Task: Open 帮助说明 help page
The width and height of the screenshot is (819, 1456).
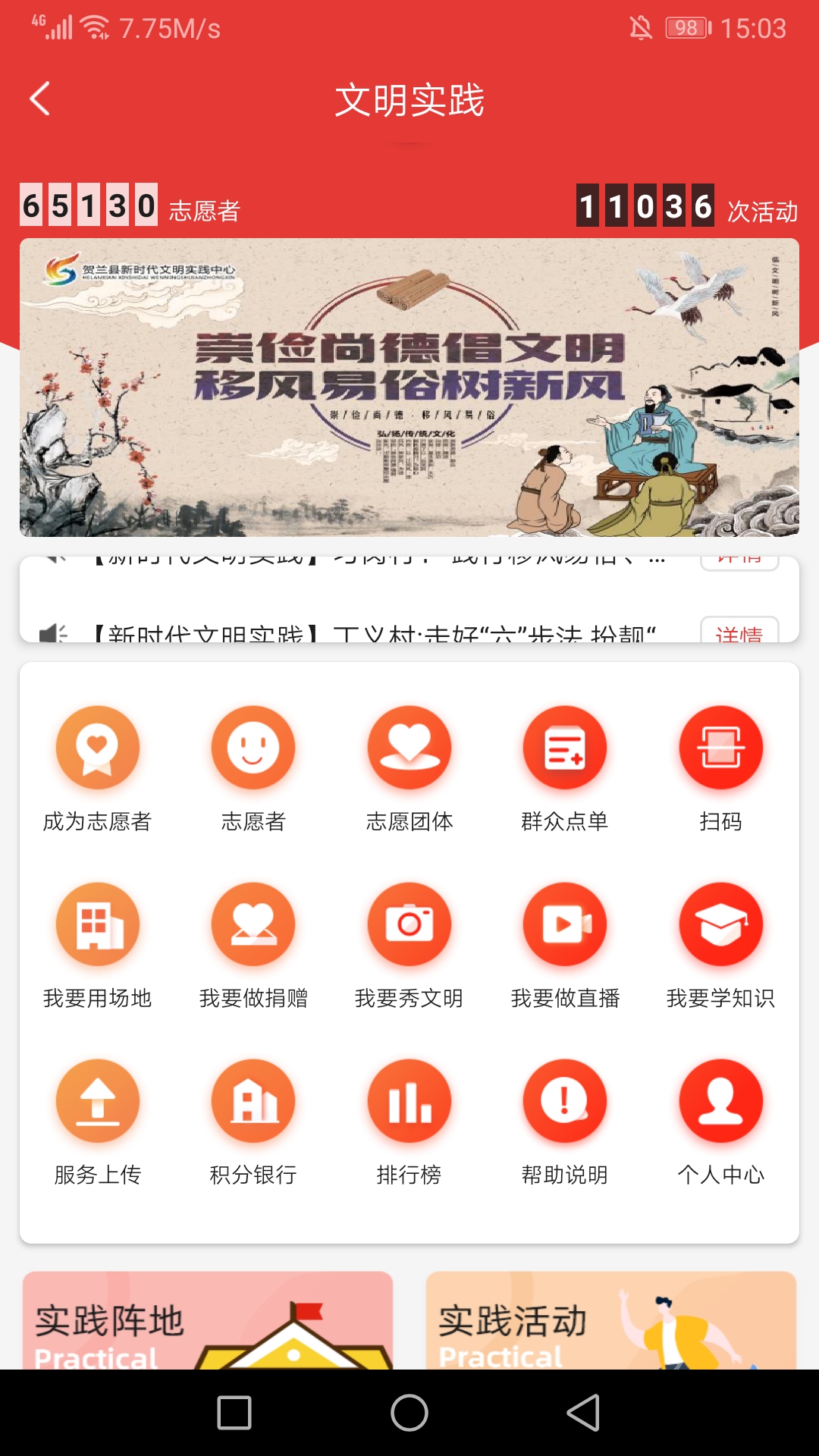Action: coord(565,1121)
